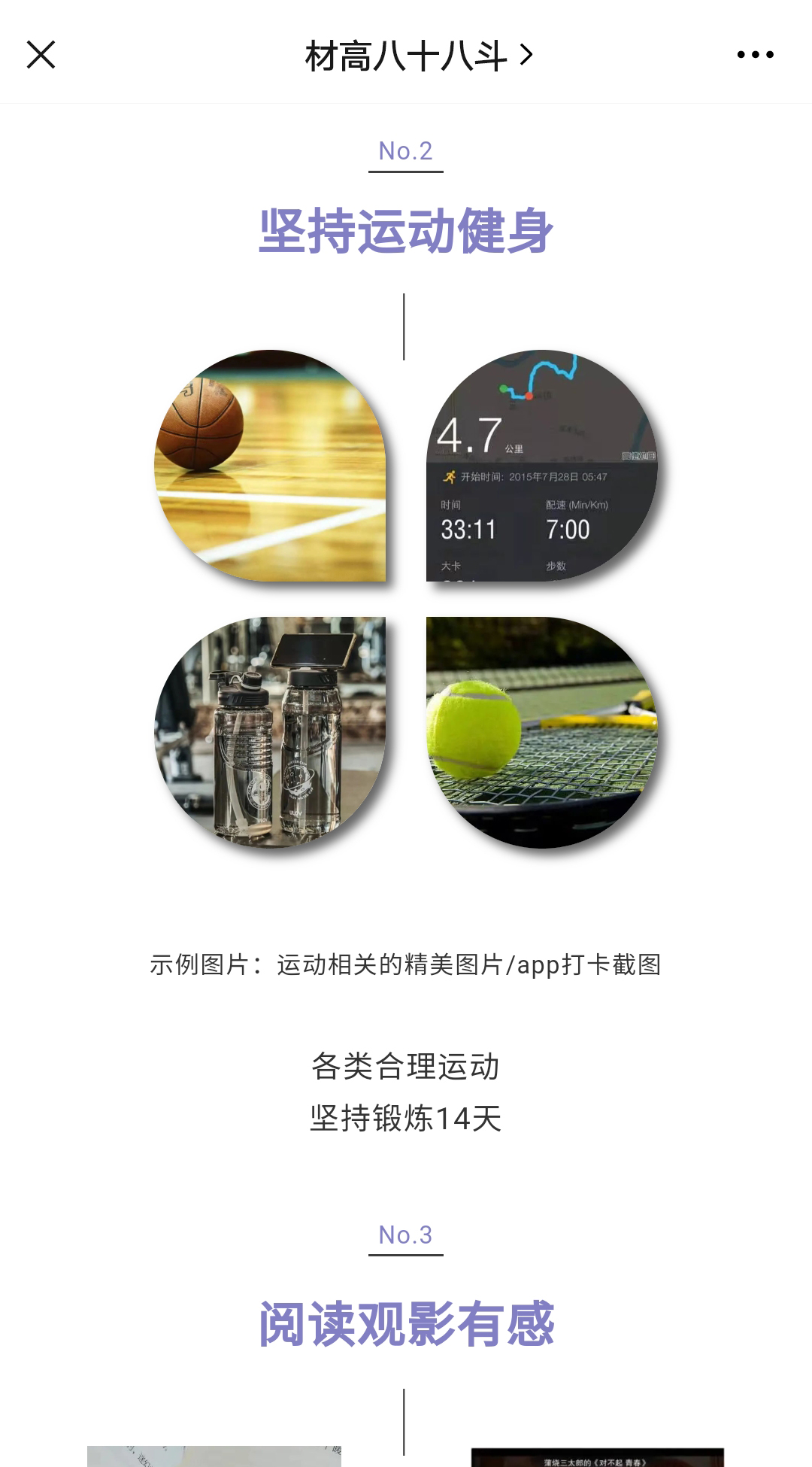812x1467 pixels.
Task: Open the three-dot more options menu
Action: click(755, 54)
